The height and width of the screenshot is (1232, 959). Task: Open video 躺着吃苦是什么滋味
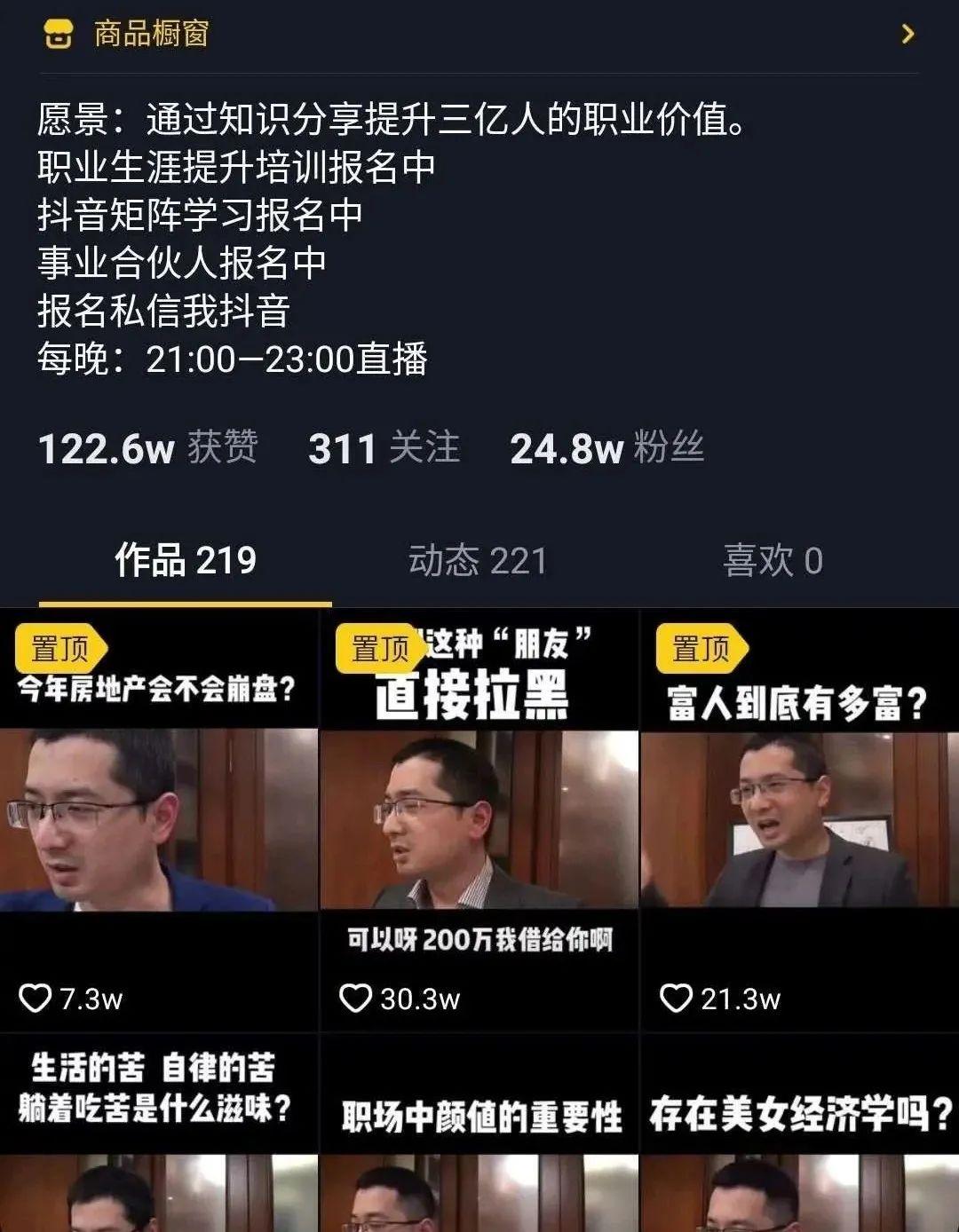[158, 1136]
